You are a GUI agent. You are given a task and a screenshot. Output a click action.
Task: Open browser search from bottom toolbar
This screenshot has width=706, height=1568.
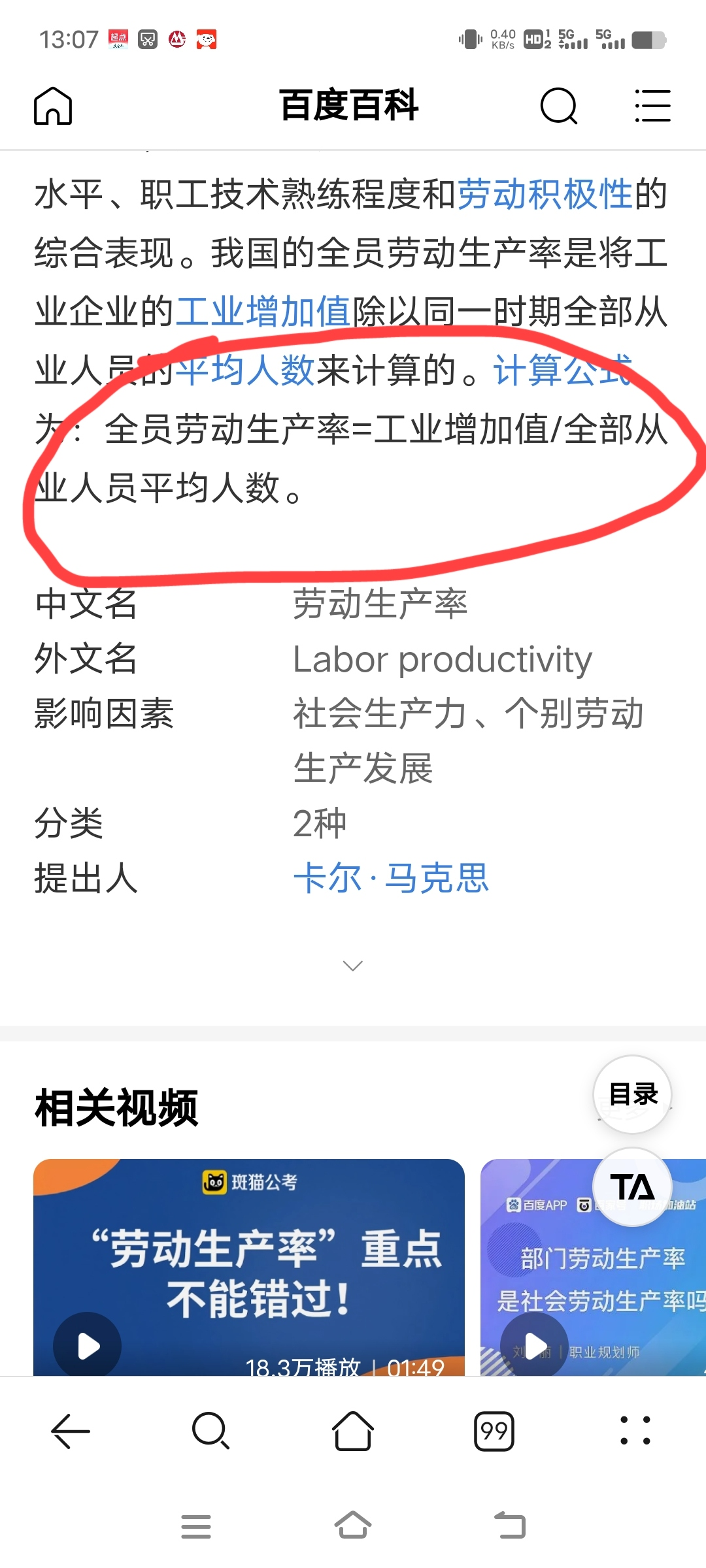pyautogui.click(x=210, y=1431)
